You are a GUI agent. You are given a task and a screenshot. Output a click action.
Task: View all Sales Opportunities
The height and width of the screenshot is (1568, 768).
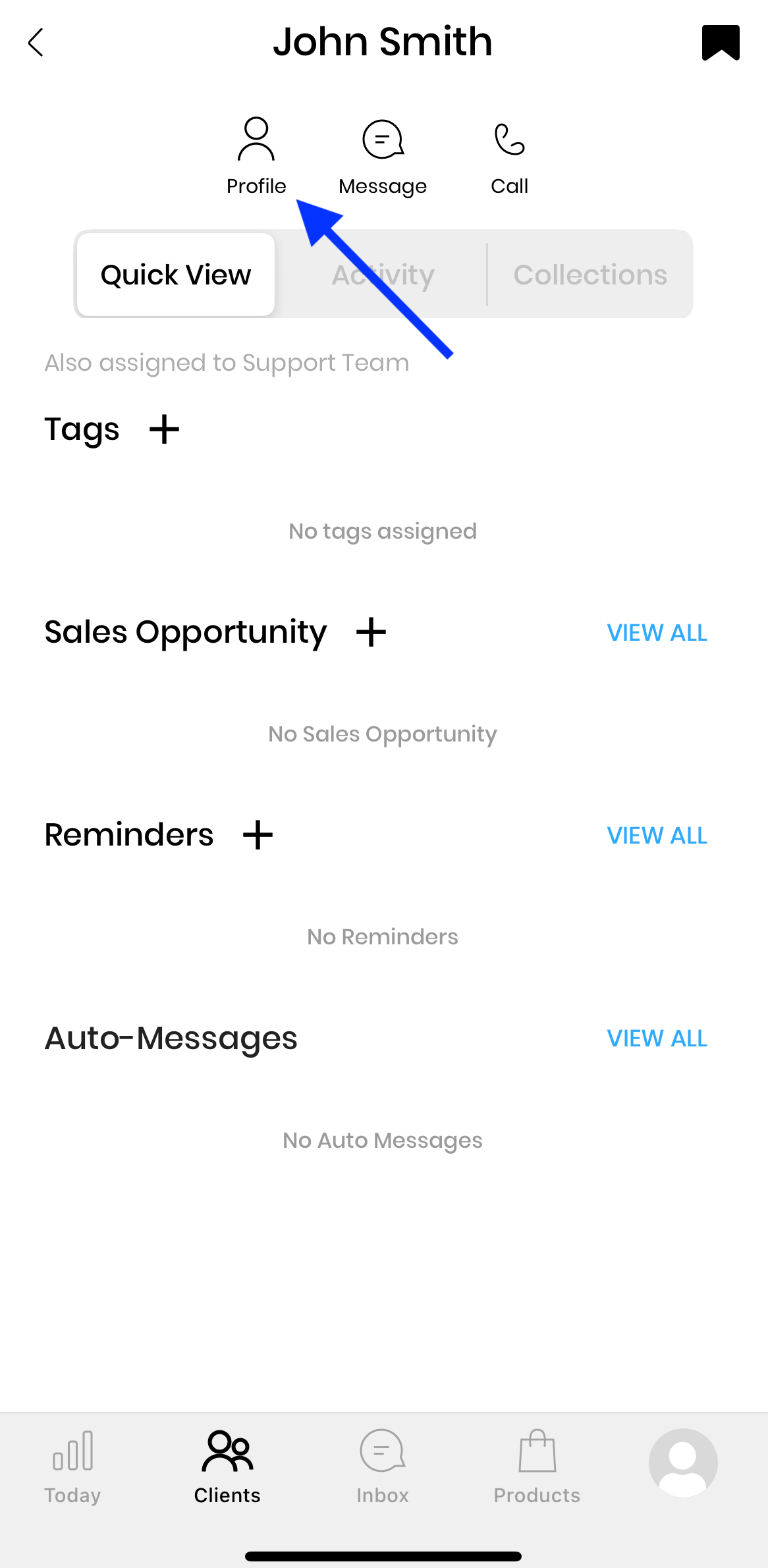657,633
